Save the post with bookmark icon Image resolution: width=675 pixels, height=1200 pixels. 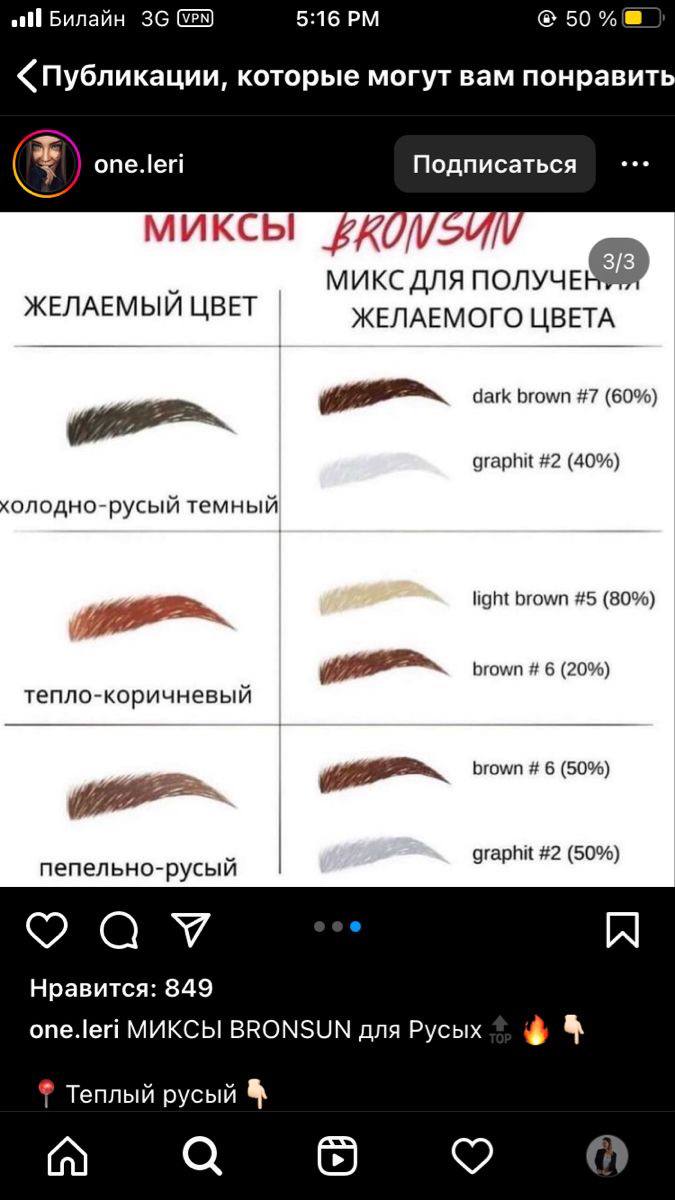pos(622,930)
